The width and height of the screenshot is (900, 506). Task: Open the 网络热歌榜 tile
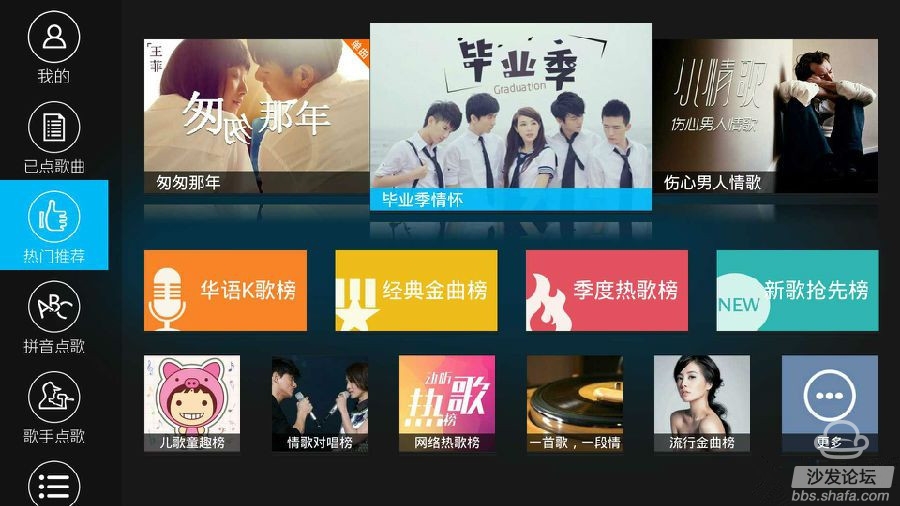pos(447,404)
